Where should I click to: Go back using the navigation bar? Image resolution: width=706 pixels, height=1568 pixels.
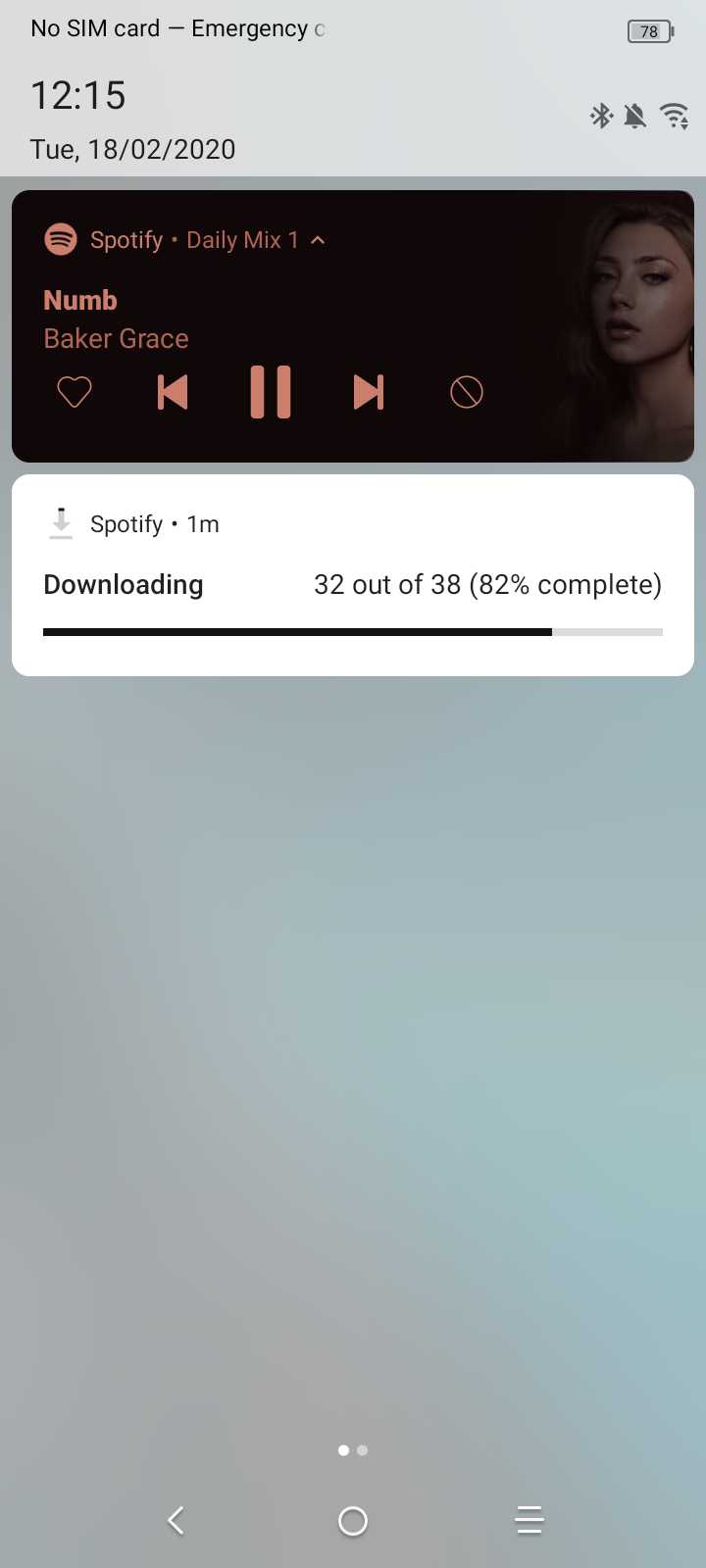point(176,1520)
